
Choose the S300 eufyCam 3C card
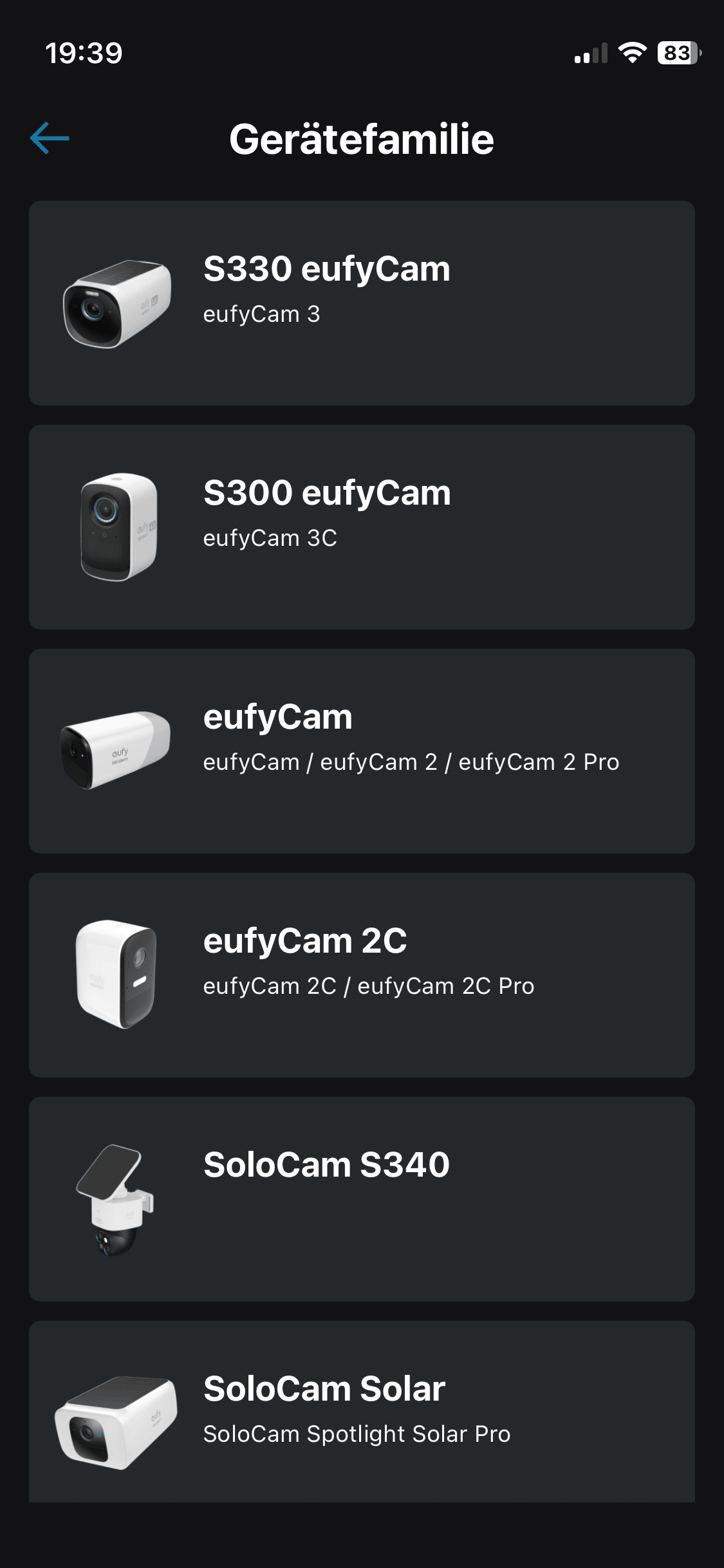[361, 527]
